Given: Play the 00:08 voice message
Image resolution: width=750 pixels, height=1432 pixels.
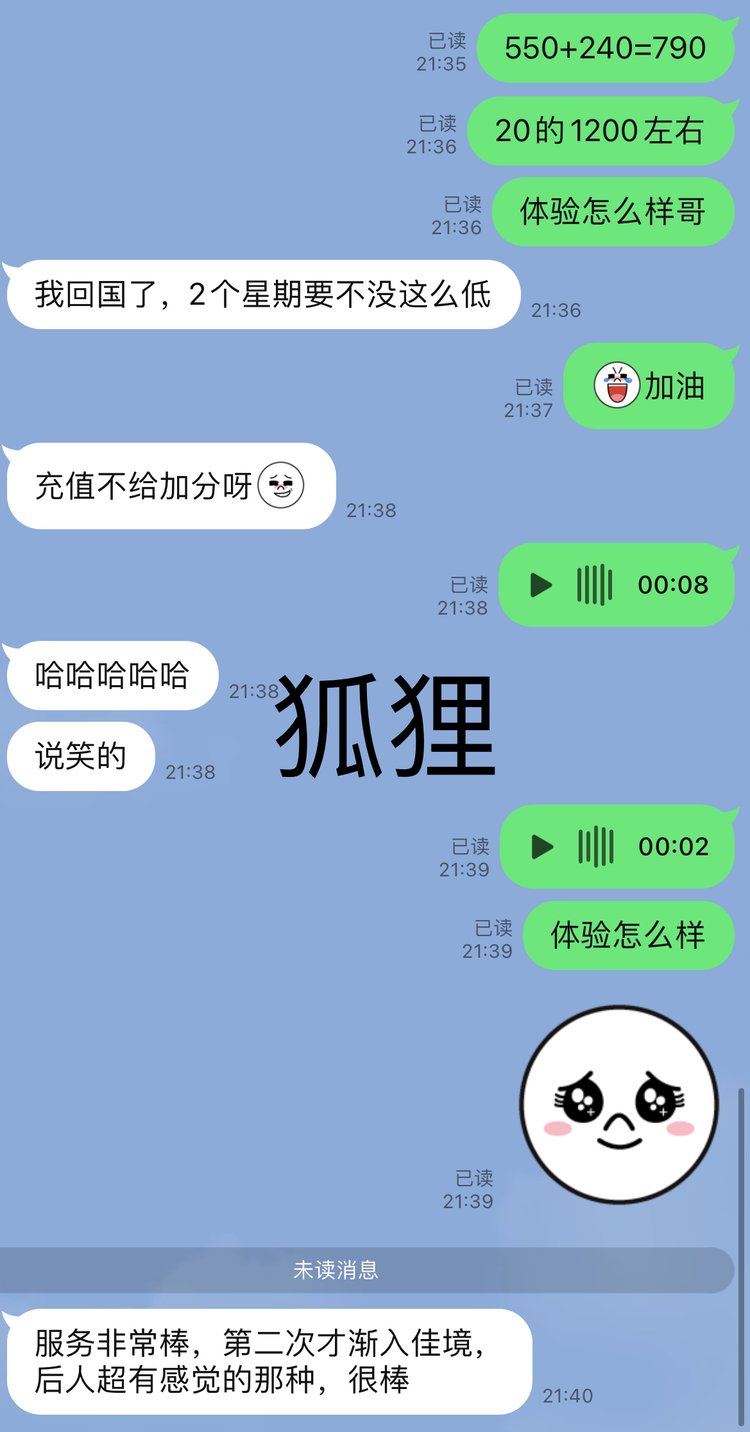Looking at the screenshot, I should click(541, 585).
